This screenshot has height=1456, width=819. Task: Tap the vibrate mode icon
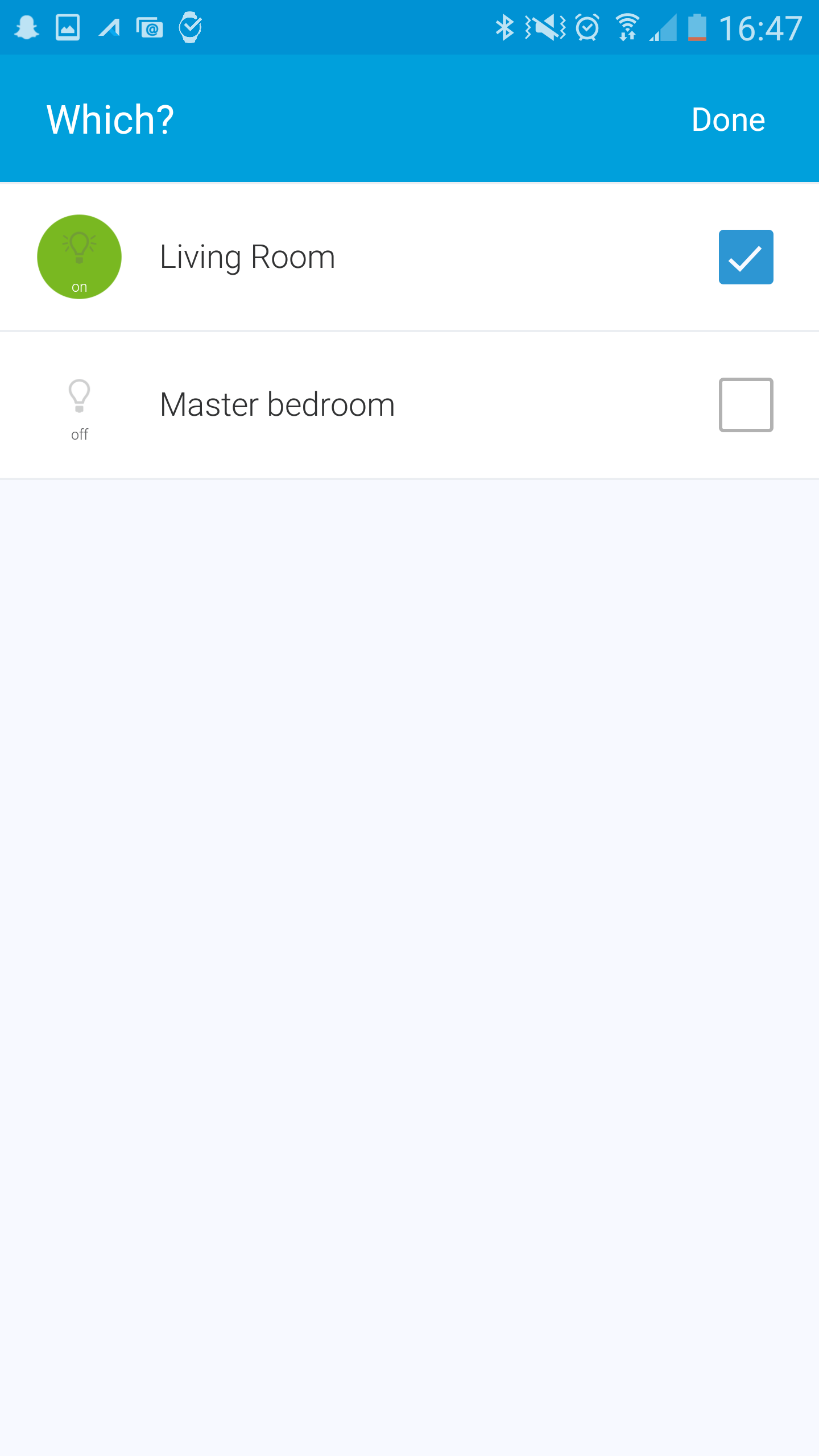pyautogui.click(x=544, y=27)
